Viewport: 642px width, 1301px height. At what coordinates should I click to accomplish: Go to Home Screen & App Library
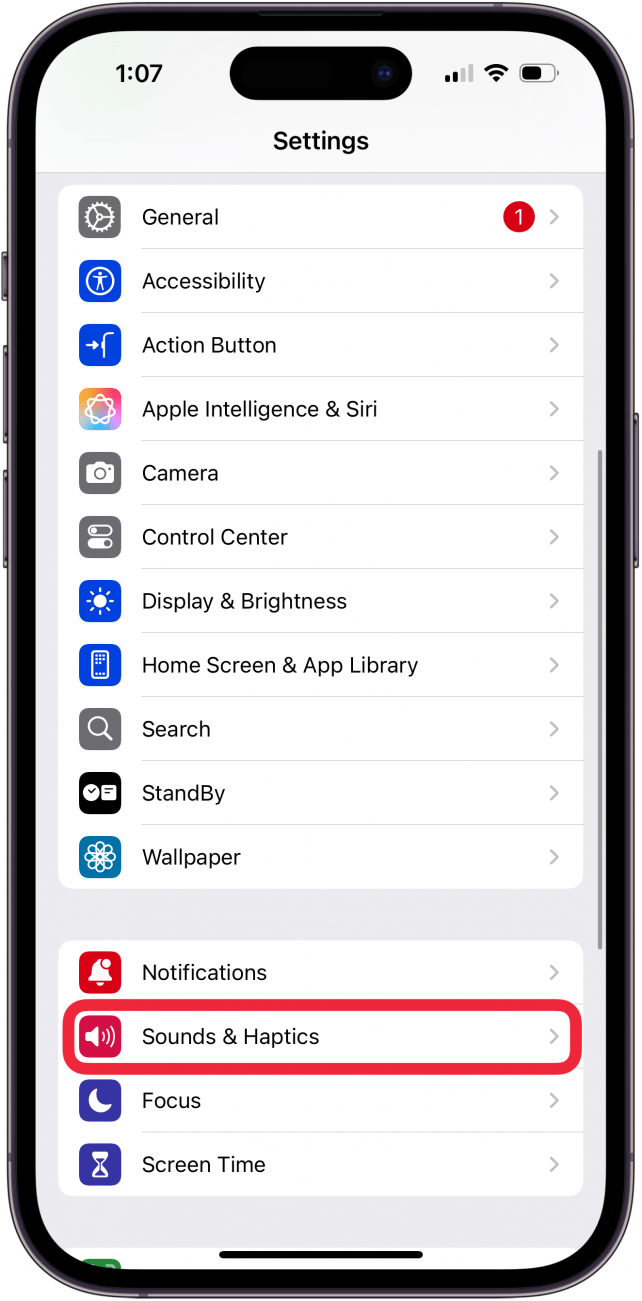pyautogui.click(x=320, y=665)
